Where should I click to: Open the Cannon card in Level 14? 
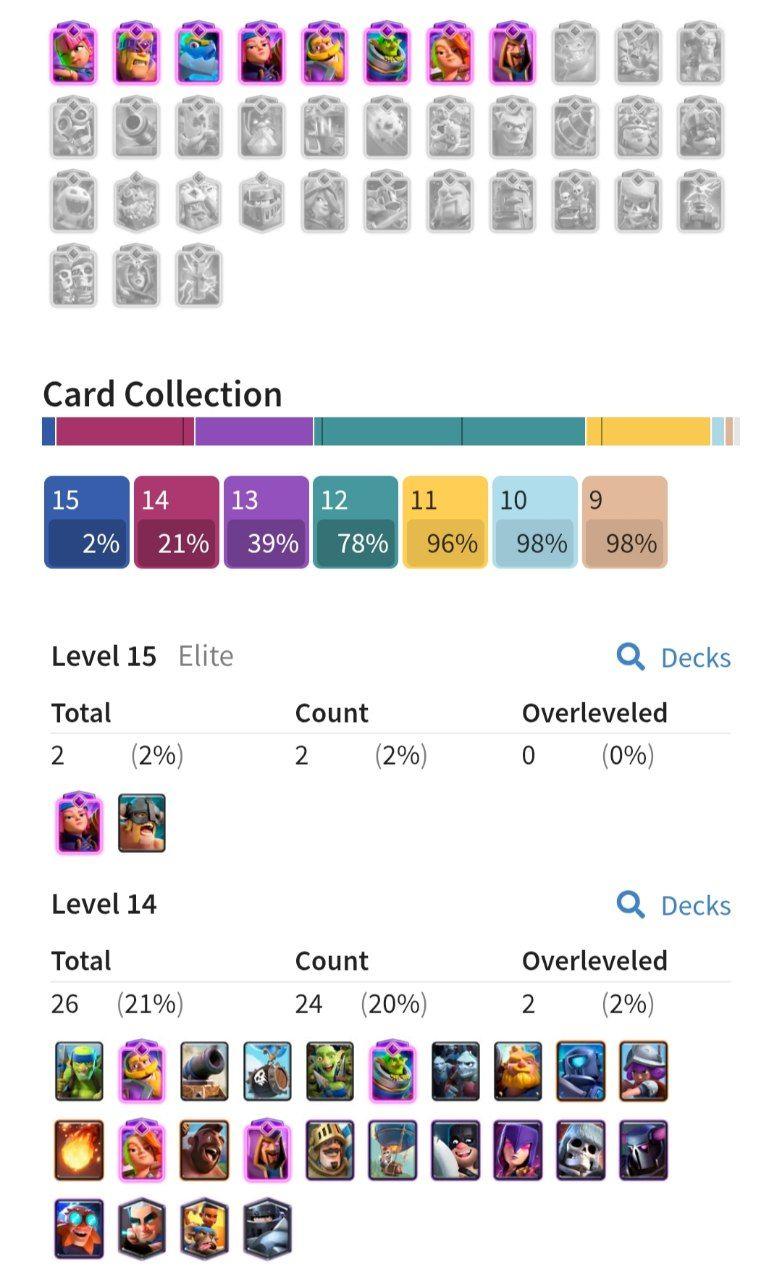click(x=204, y=1071)
